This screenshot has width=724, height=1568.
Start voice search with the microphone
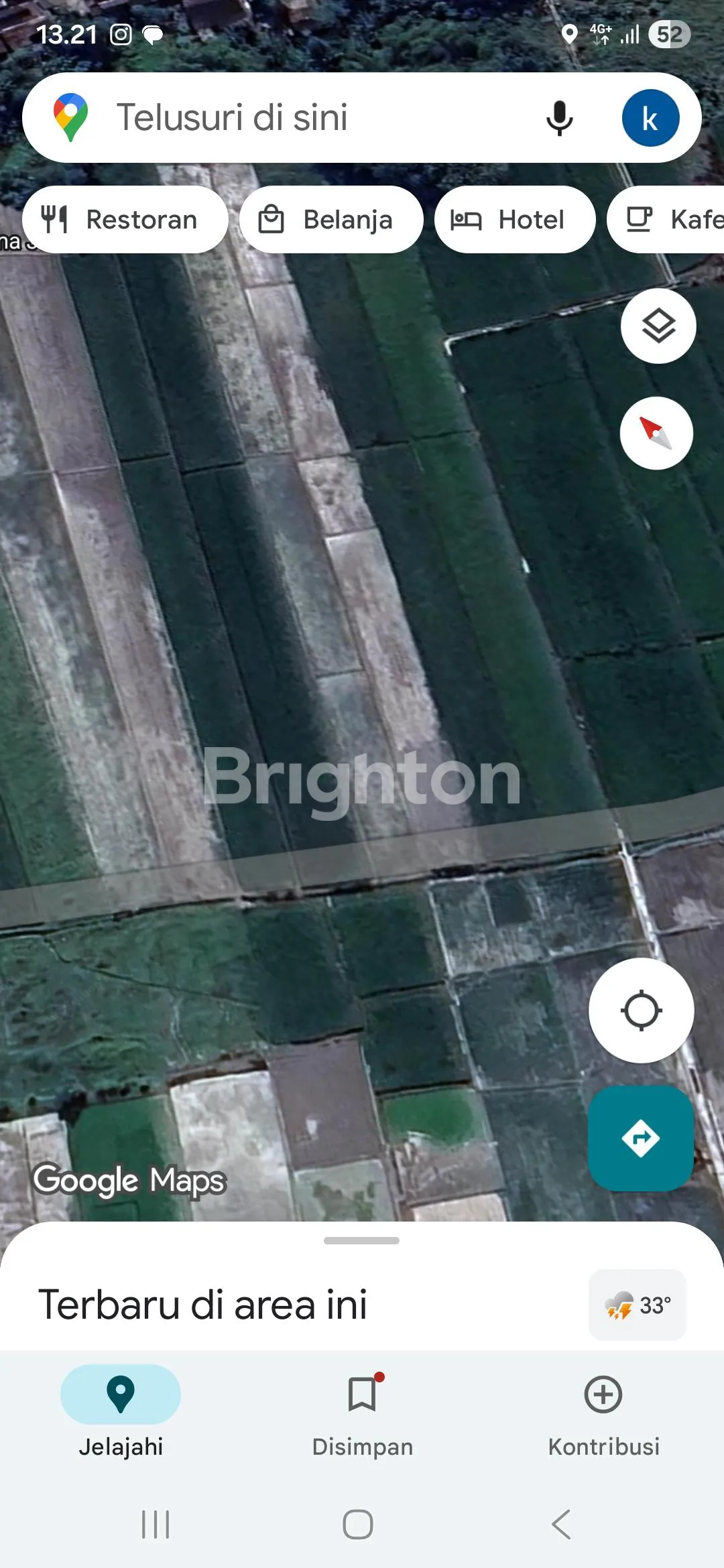[x=559, y=118]
